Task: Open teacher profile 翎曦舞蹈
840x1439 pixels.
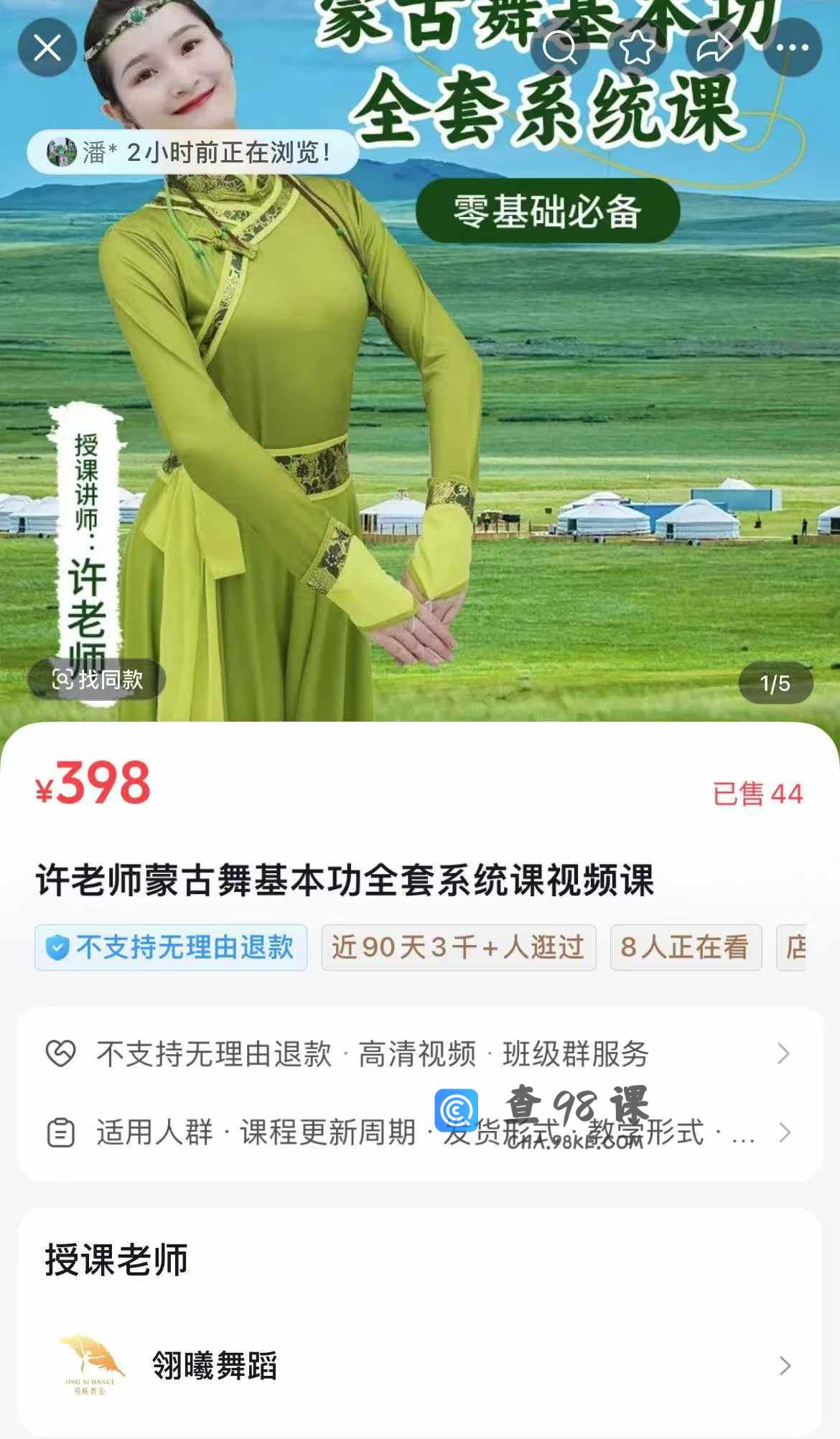Action: coord(419,1366)
